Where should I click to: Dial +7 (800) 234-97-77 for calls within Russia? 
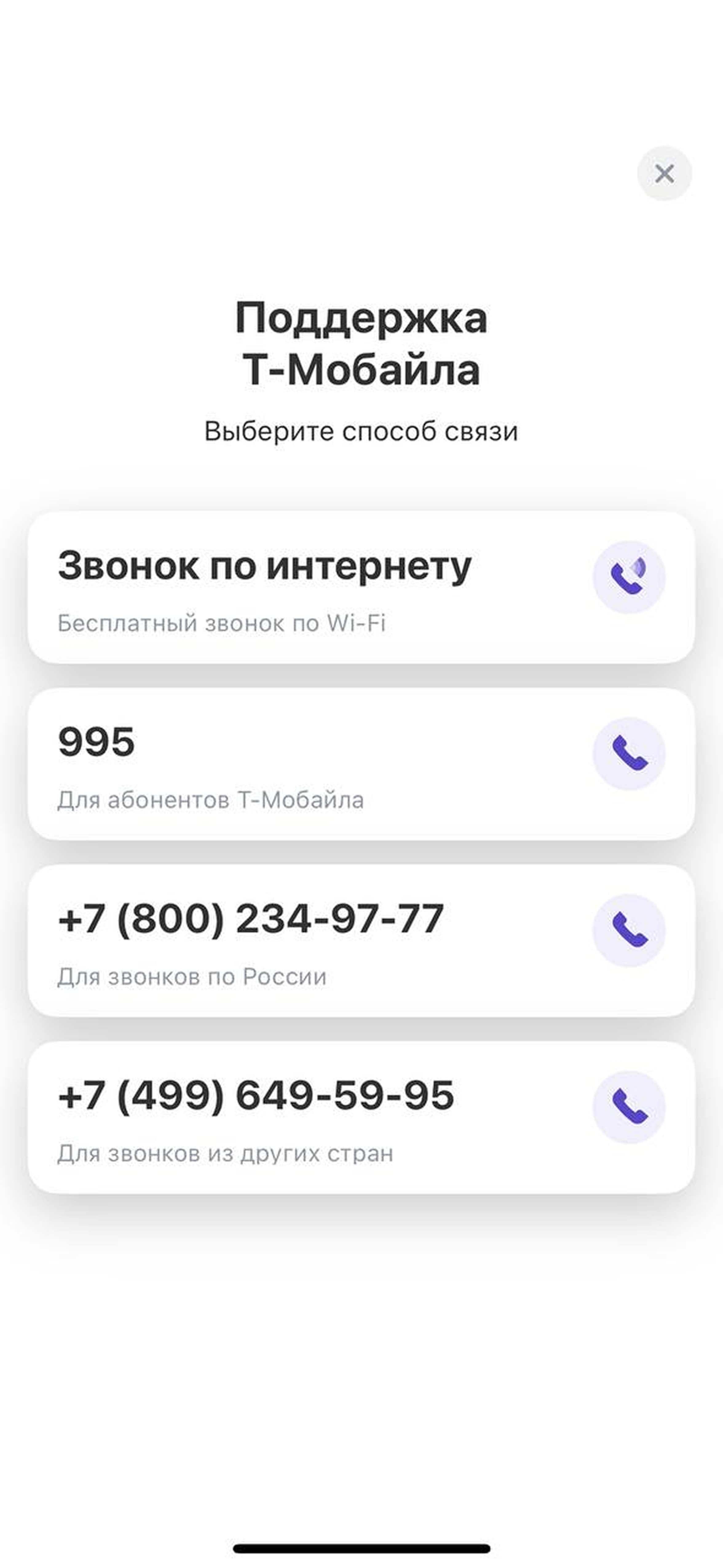click(x=361, y=940)
